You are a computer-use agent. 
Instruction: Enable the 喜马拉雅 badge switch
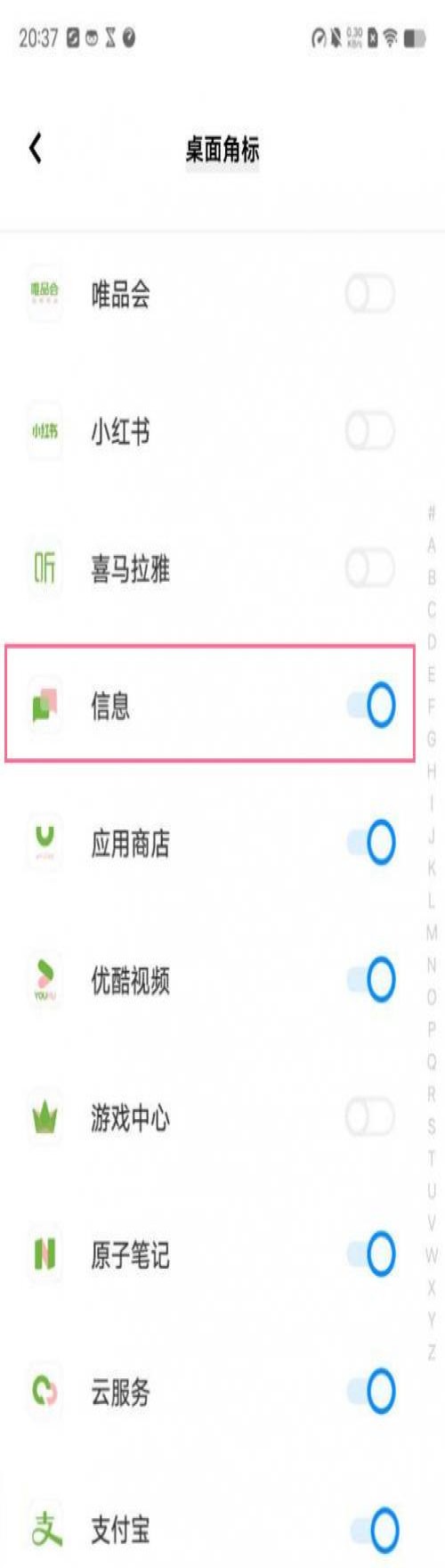tap(370, 568)
